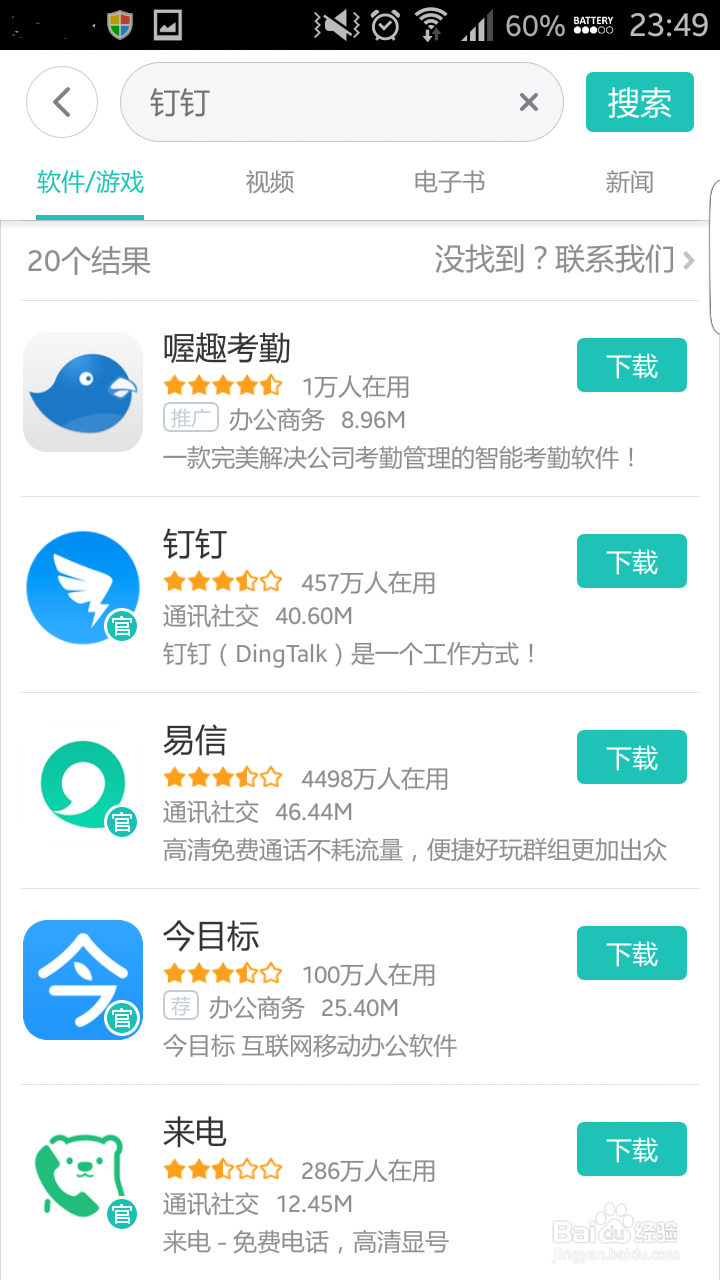Image resolution: width=720 pixels, height=1280 pixels.
Task: Download 喔趣考勤 app
Action: [x=632, y=365]
